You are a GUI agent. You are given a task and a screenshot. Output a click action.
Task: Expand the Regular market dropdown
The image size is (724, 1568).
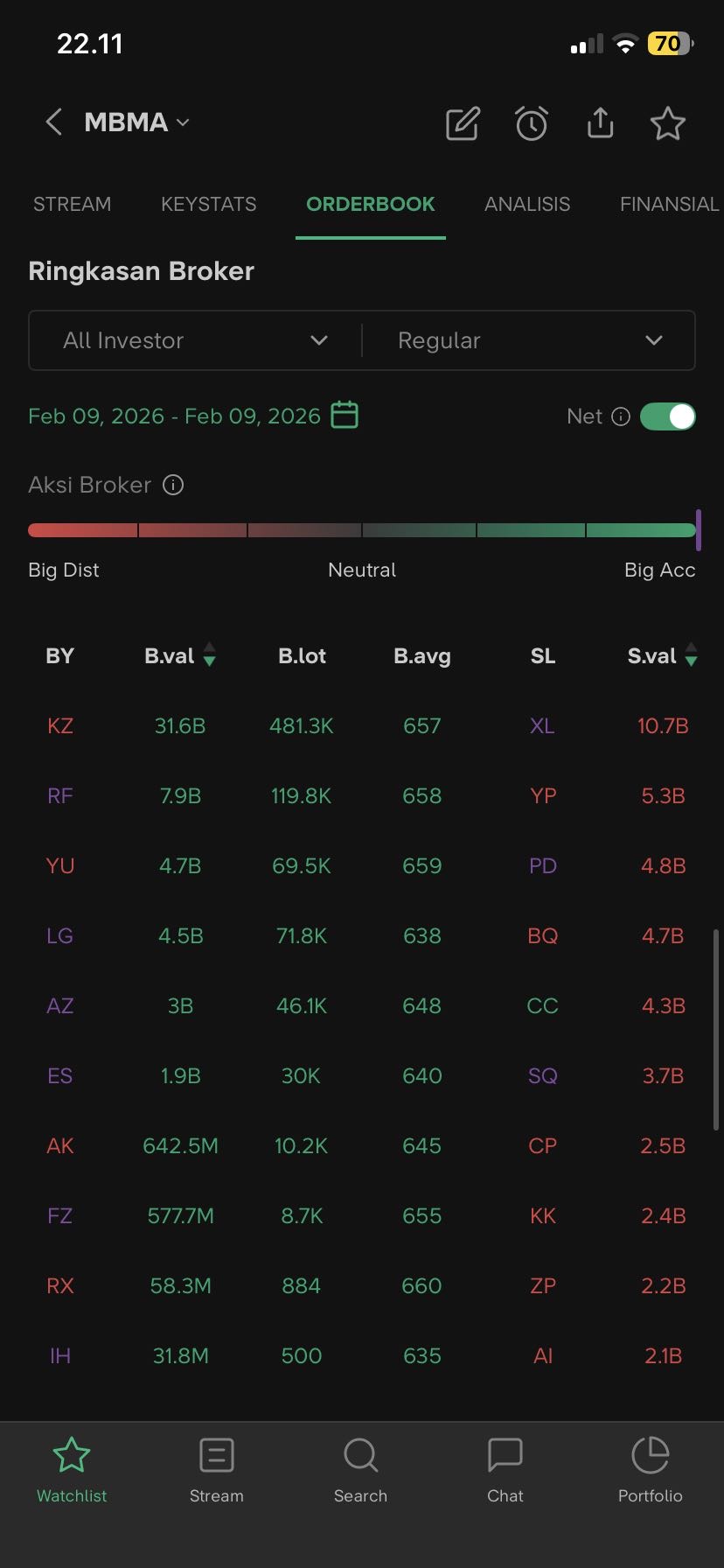tap(529, 340)
